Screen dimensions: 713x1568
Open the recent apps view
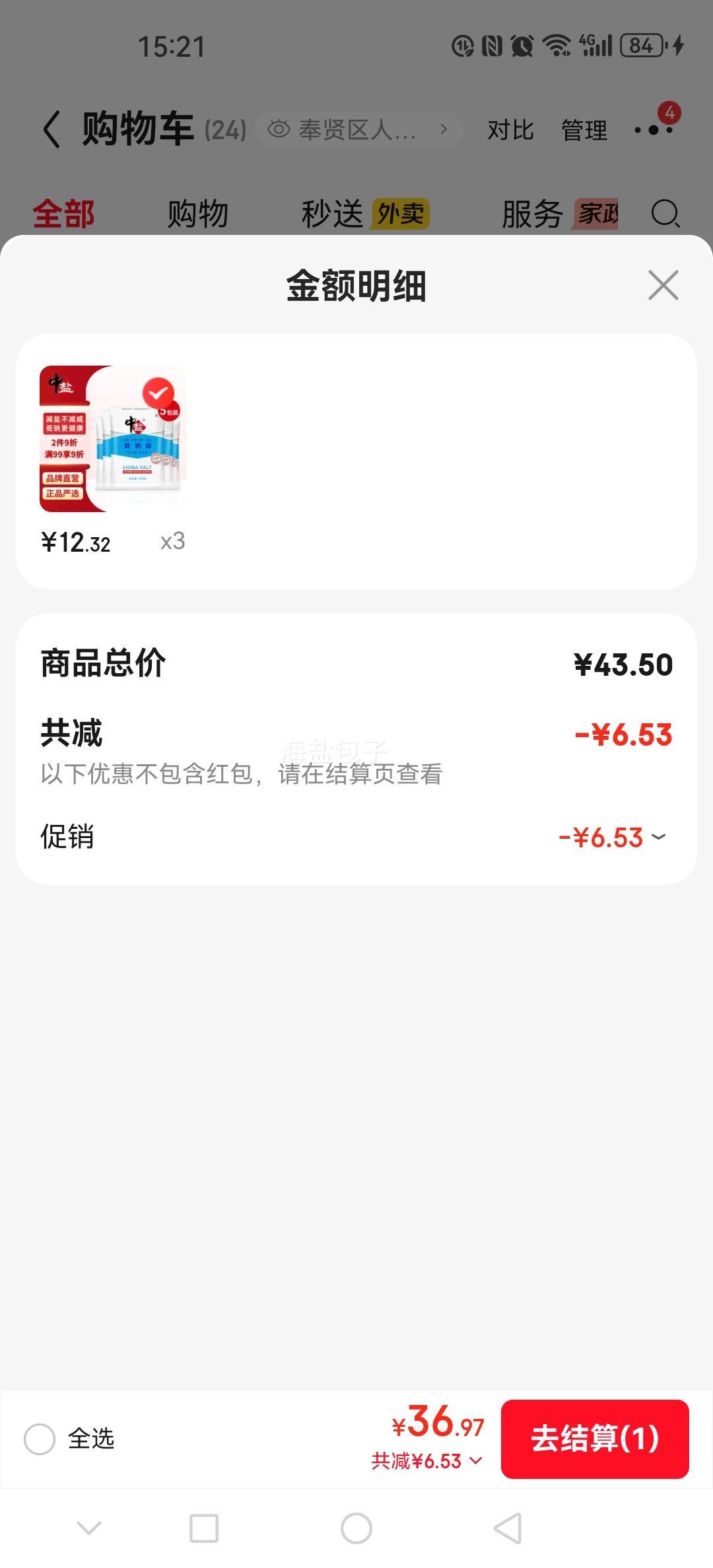coord(204,1528)
